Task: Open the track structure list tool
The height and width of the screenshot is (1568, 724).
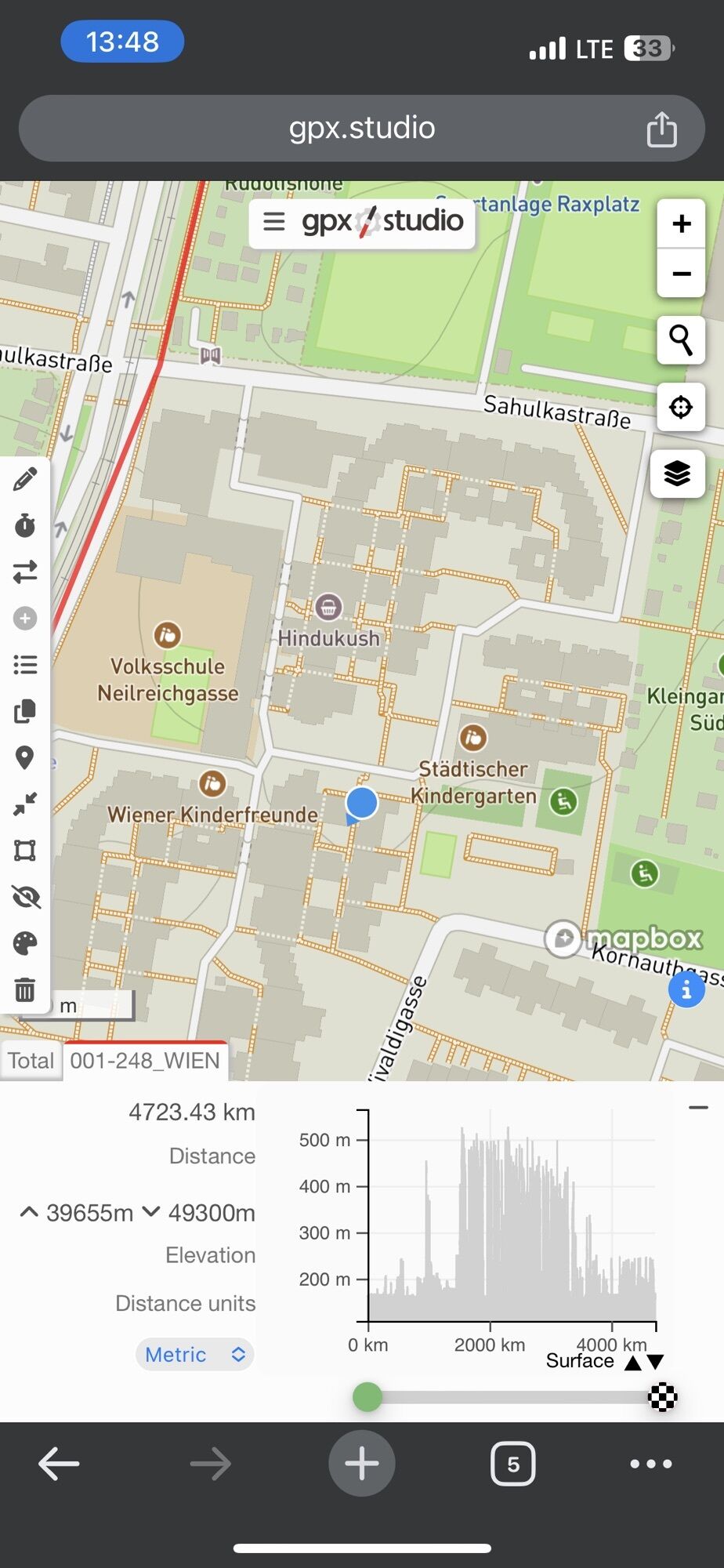Action: pyautogui.click(x=25, y=665)
